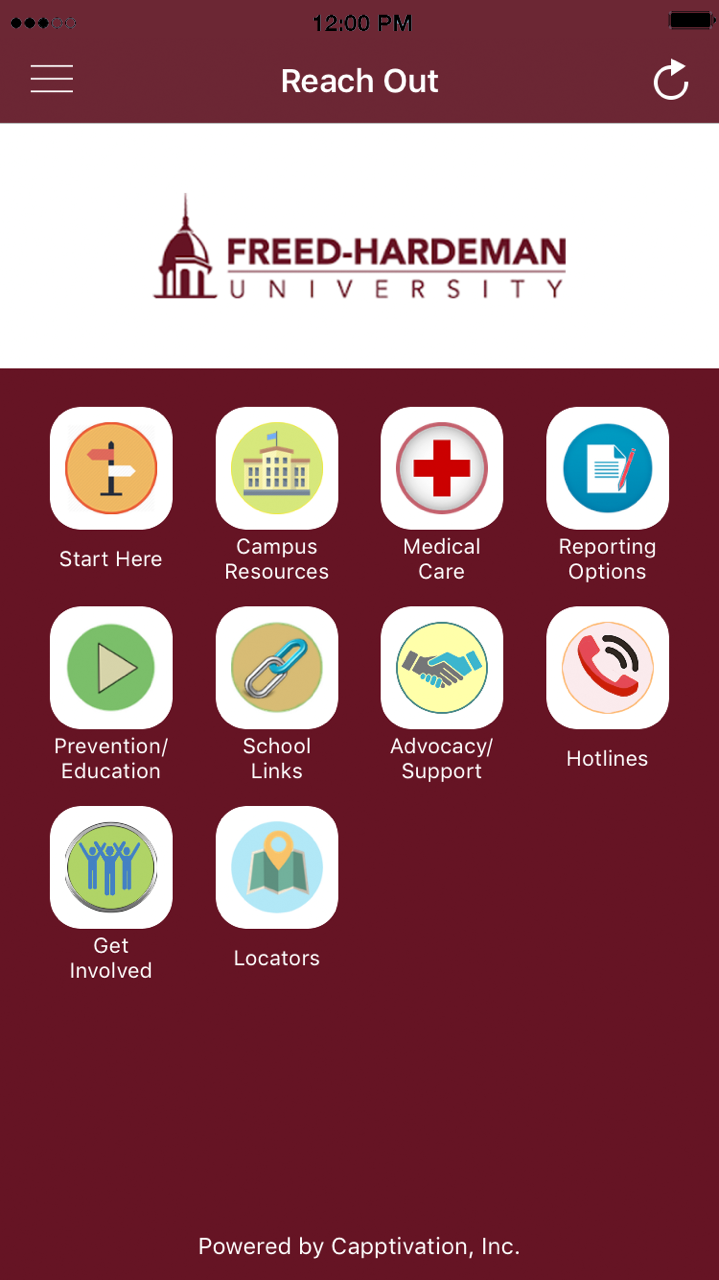View Reporting Options
The width and height of the screenshot is (719, 1280).
point(607,468)
